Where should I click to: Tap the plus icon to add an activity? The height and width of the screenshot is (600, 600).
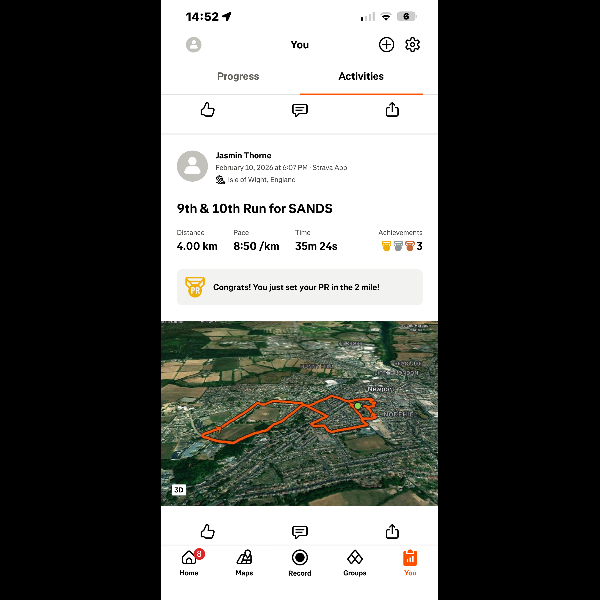386,45
